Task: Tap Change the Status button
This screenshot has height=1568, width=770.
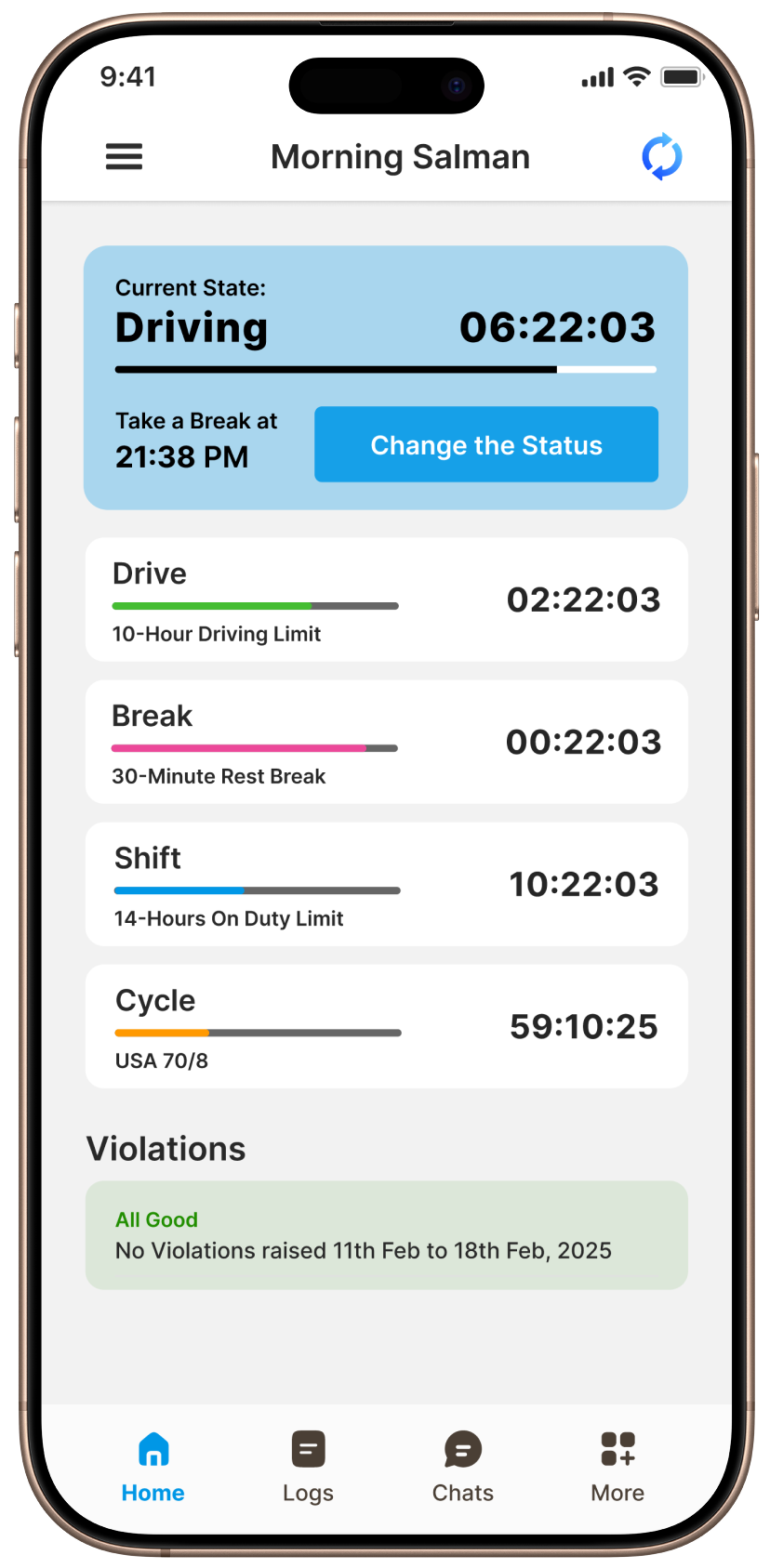Action: [x=485, y=444]
